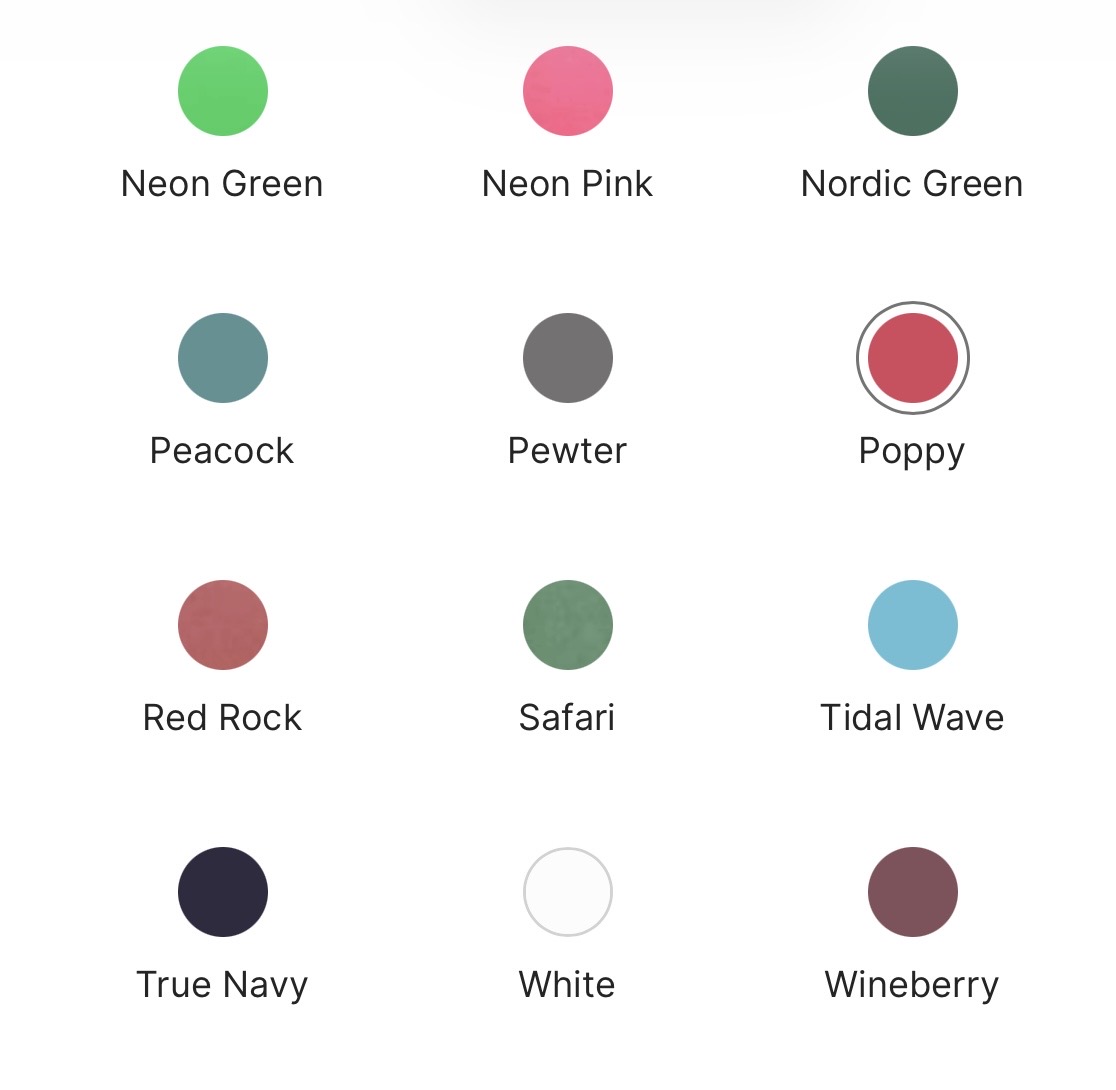The width and height of the screenshot is (1116, 1090).
Task: Select the Peacock color option
Action: pyautogui.click(x=223, y=358)
